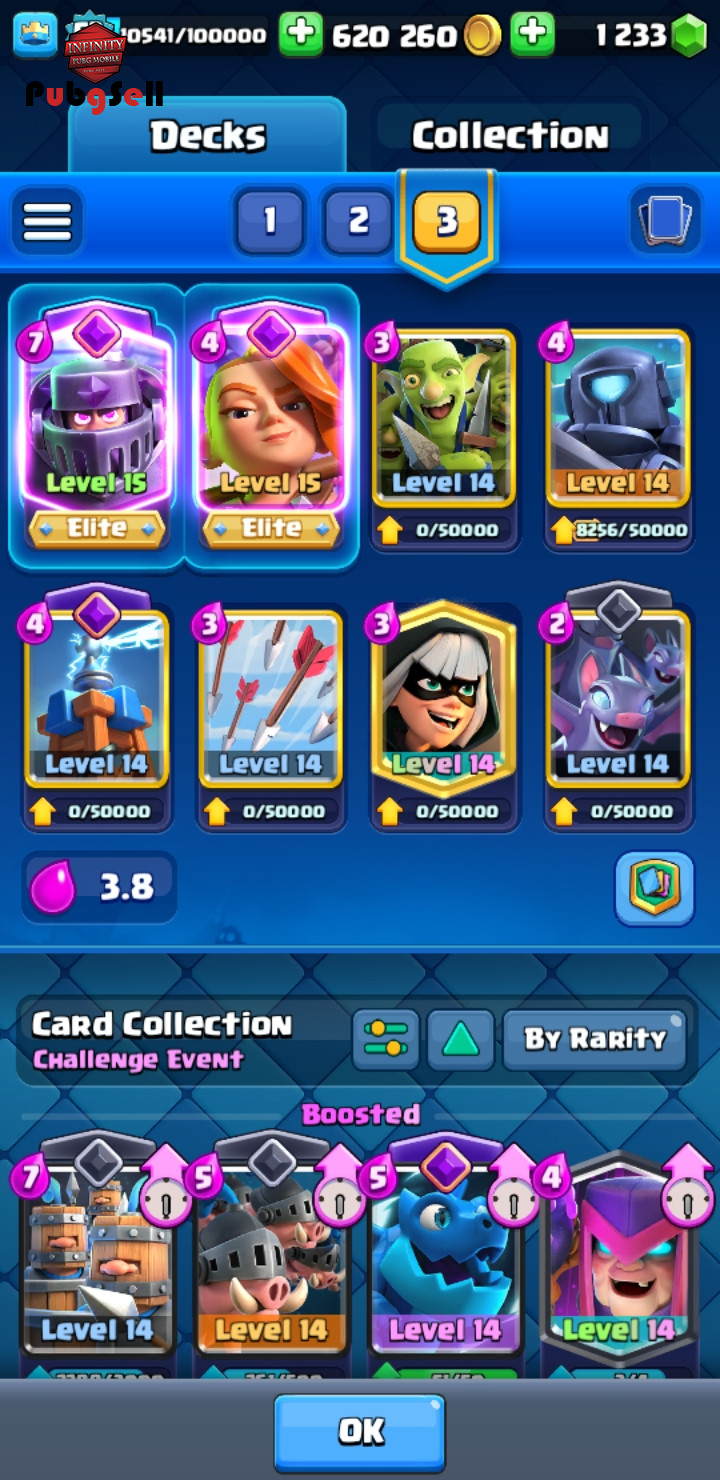Select the Bats card
The height and width of the screenshot is (1480, 720).
(617, 700)
